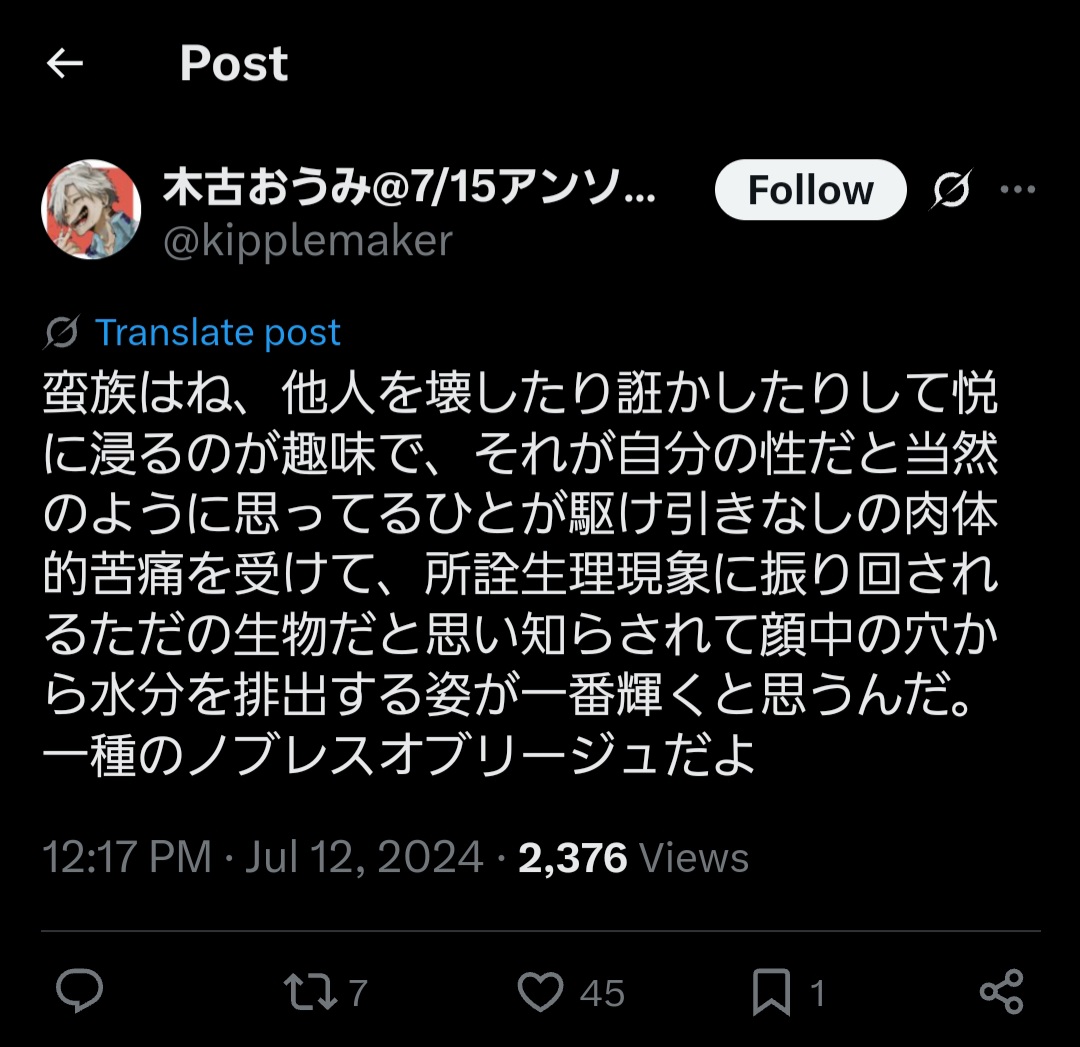The height and width of the screenshot is (1047, 1080).
Task: Follow the @kipplemaker account
Action: [810, 189]
